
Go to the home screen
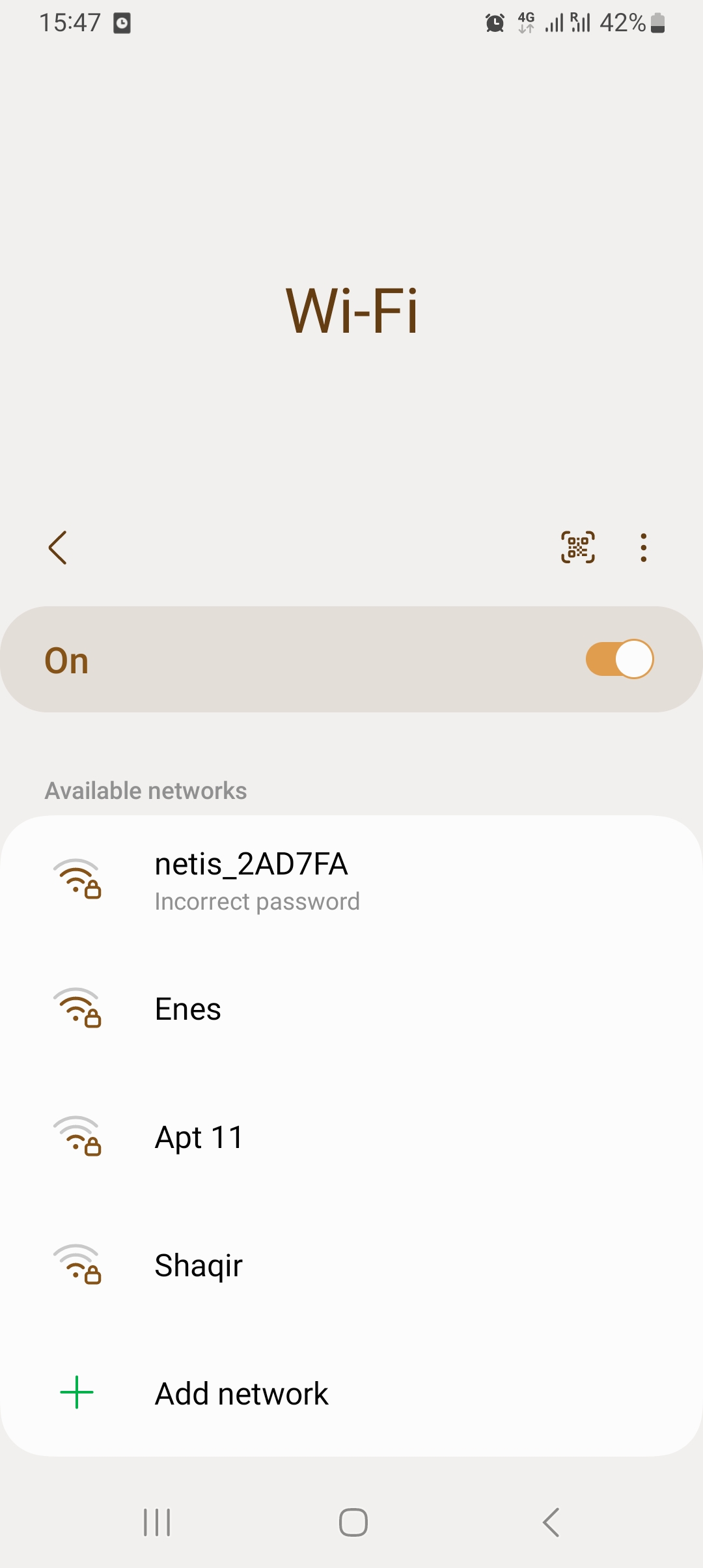[353, 1522]
